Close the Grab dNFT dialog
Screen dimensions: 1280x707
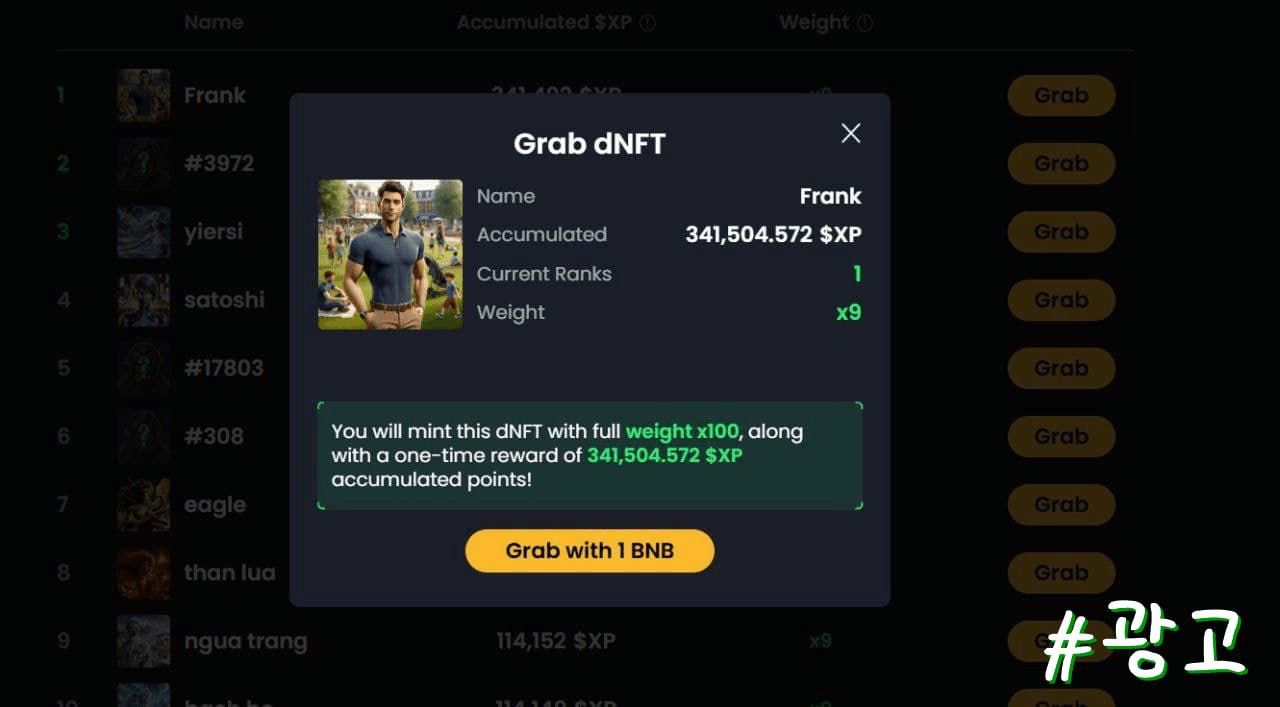click(x=850, y=133)
